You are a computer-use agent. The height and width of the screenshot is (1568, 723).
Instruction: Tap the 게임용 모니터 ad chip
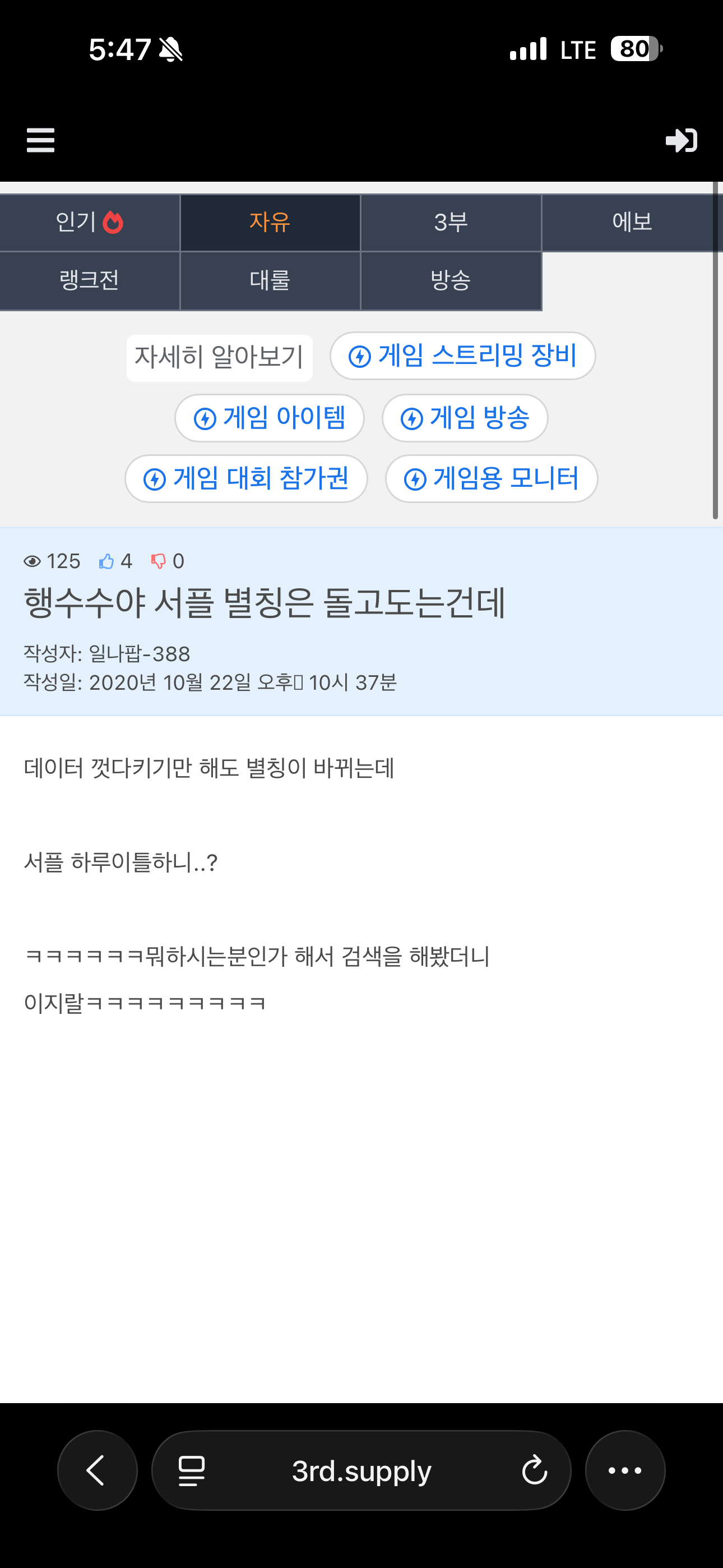click(491, 478)
